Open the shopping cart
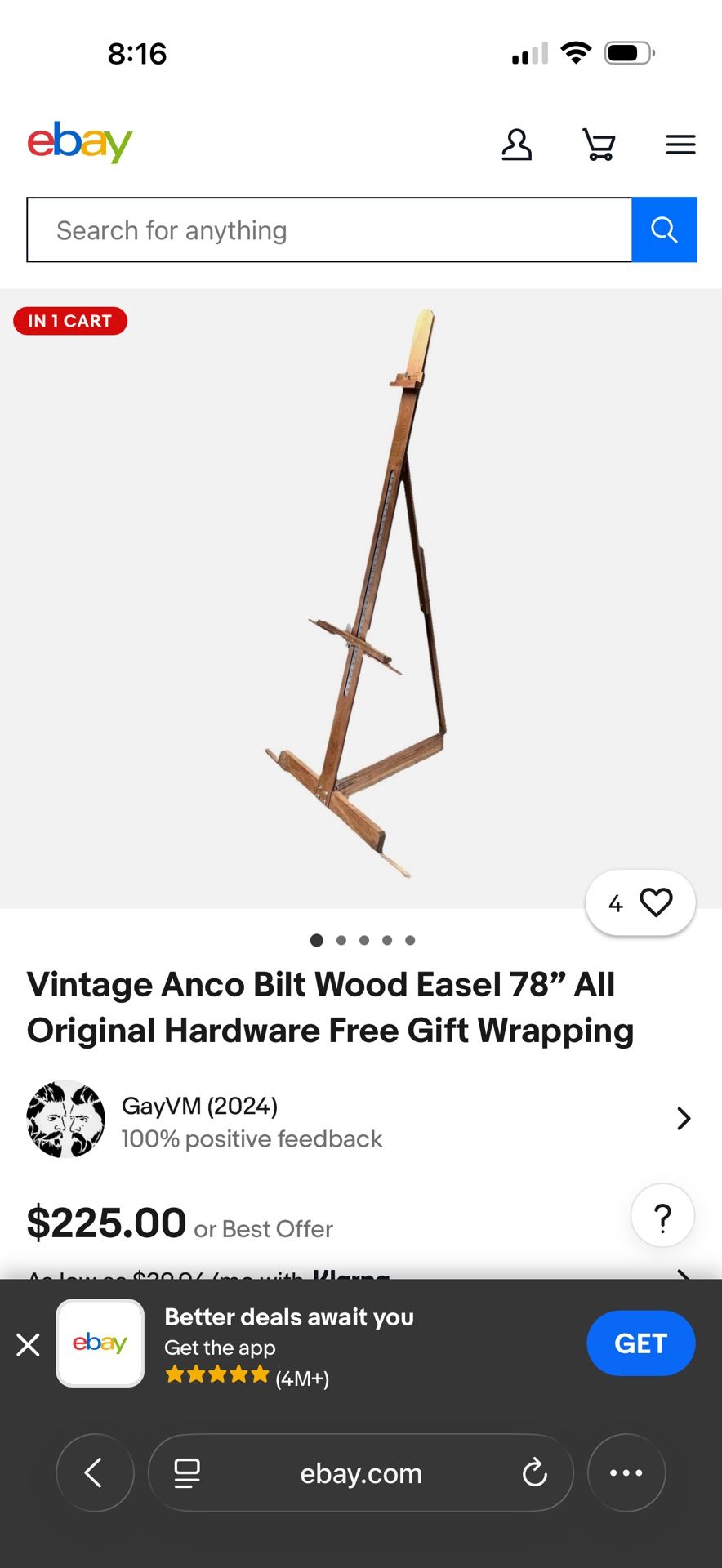722x1568 pixels. (x=599, y=145)
